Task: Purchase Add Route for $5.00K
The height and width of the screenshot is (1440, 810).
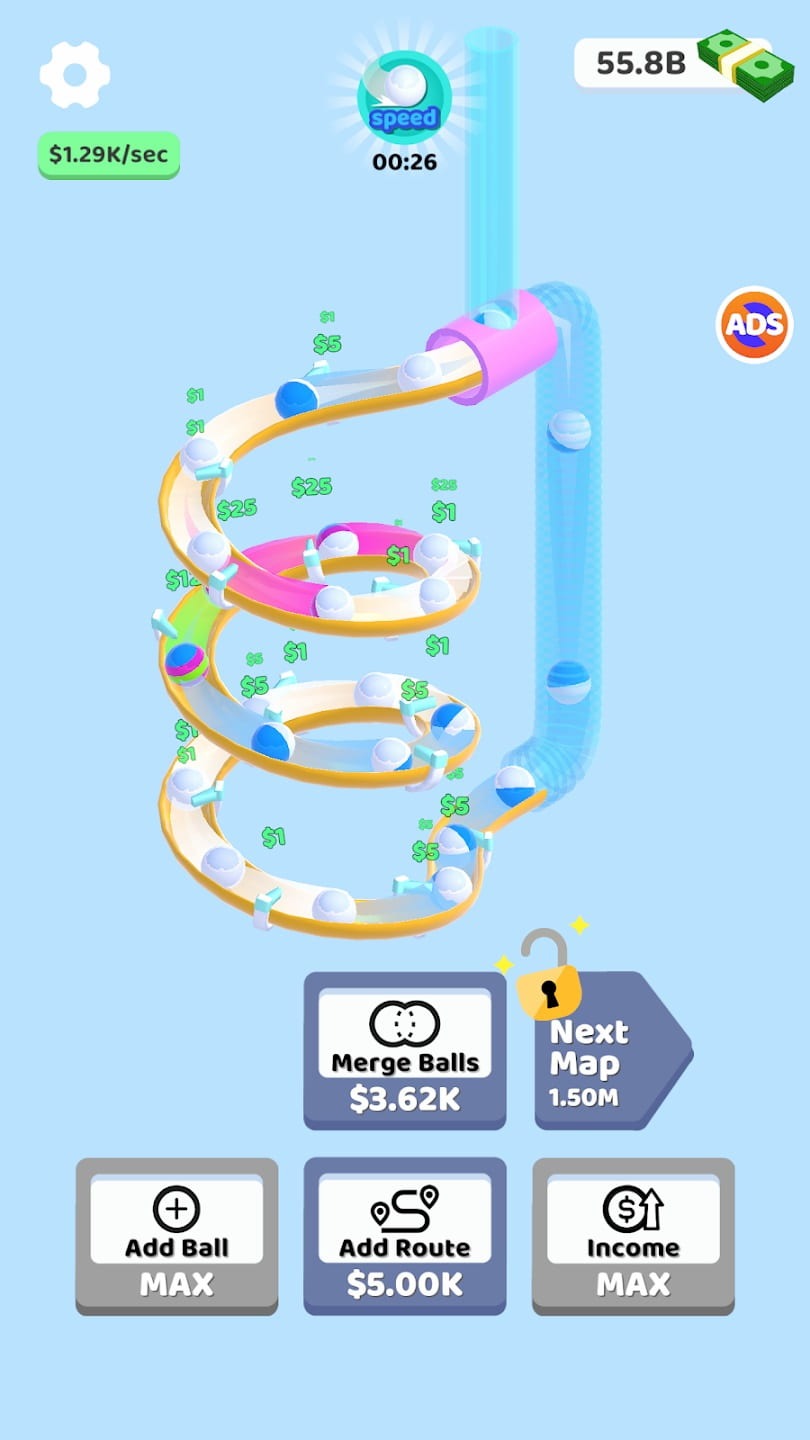Action: 405,1235
